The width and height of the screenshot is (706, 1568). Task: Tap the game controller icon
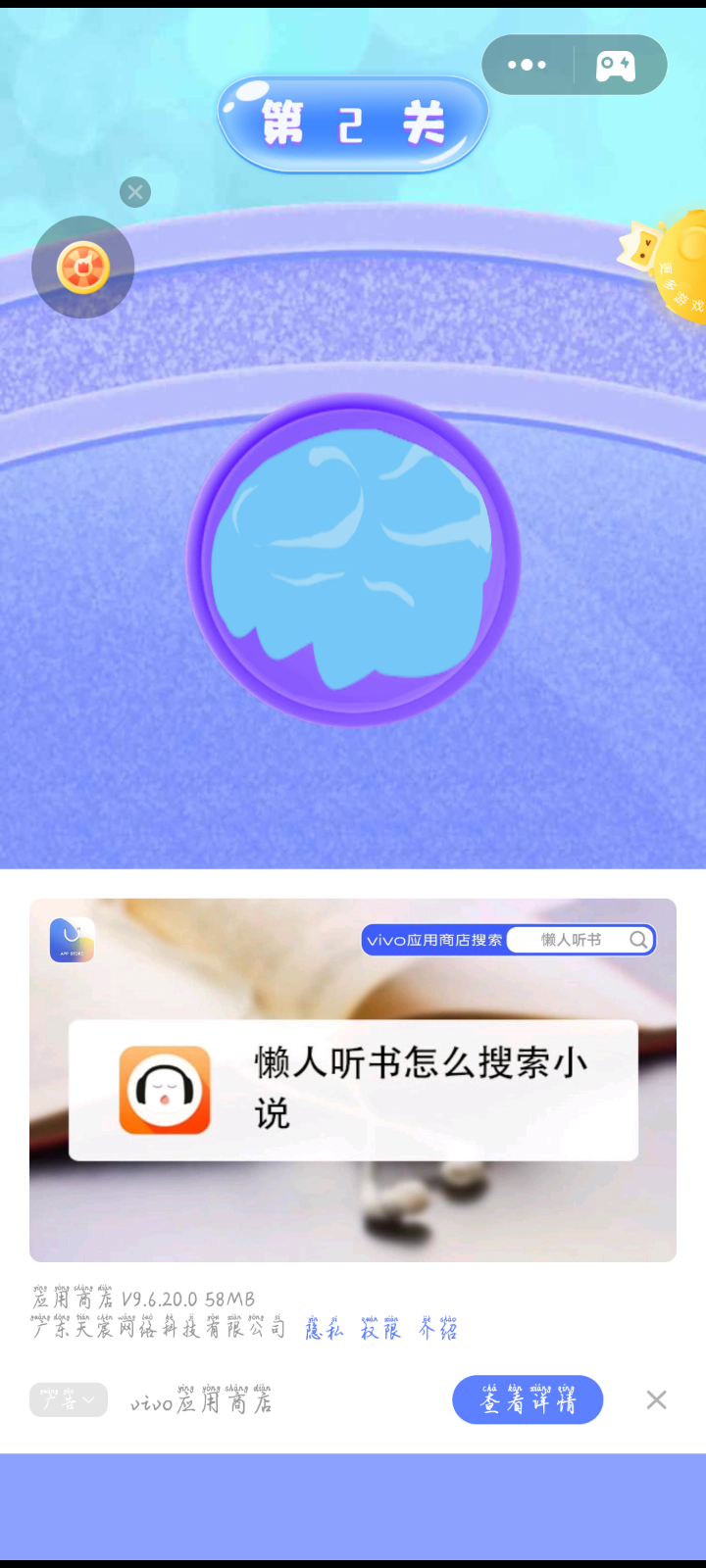(616, 66)
